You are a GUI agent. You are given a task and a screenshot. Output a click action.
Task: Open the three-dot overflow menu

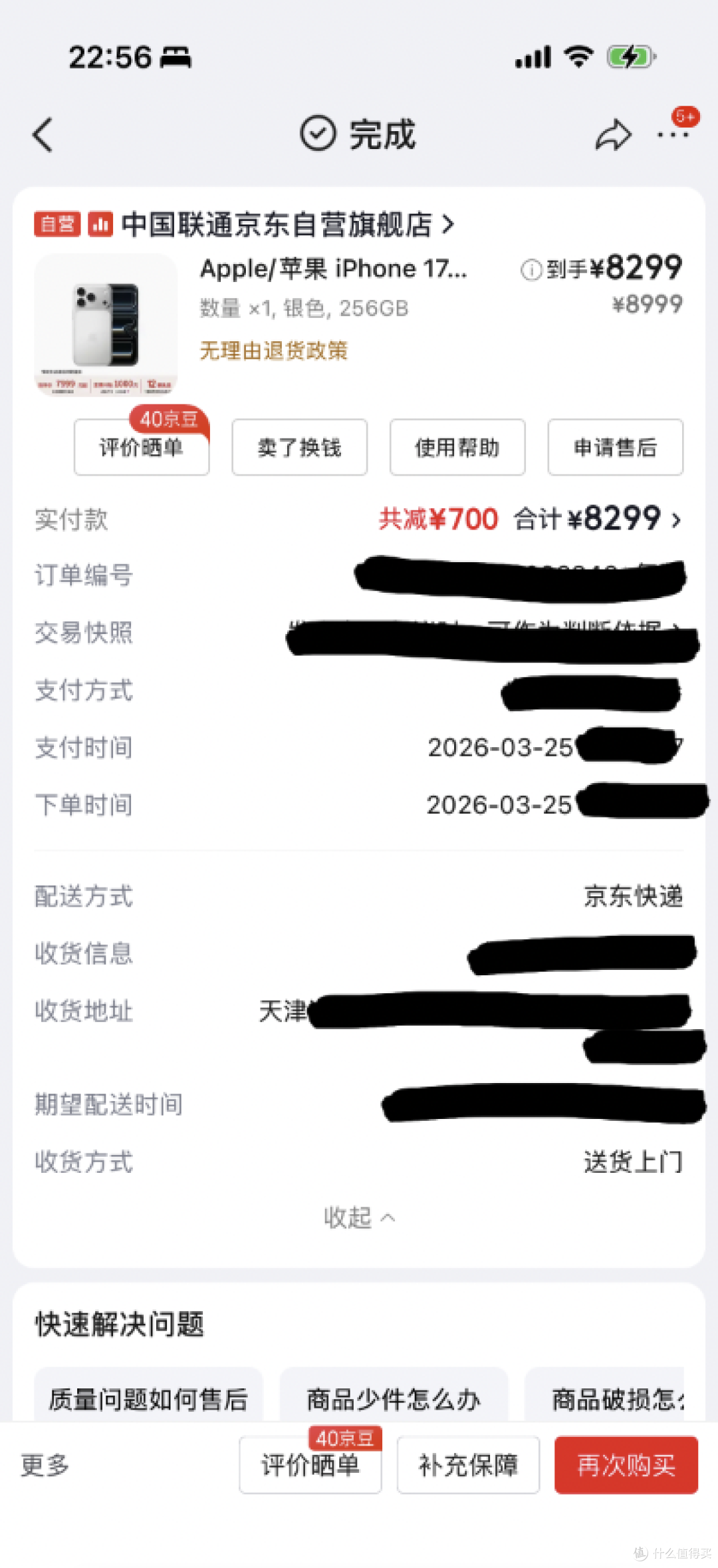point(673,134)
